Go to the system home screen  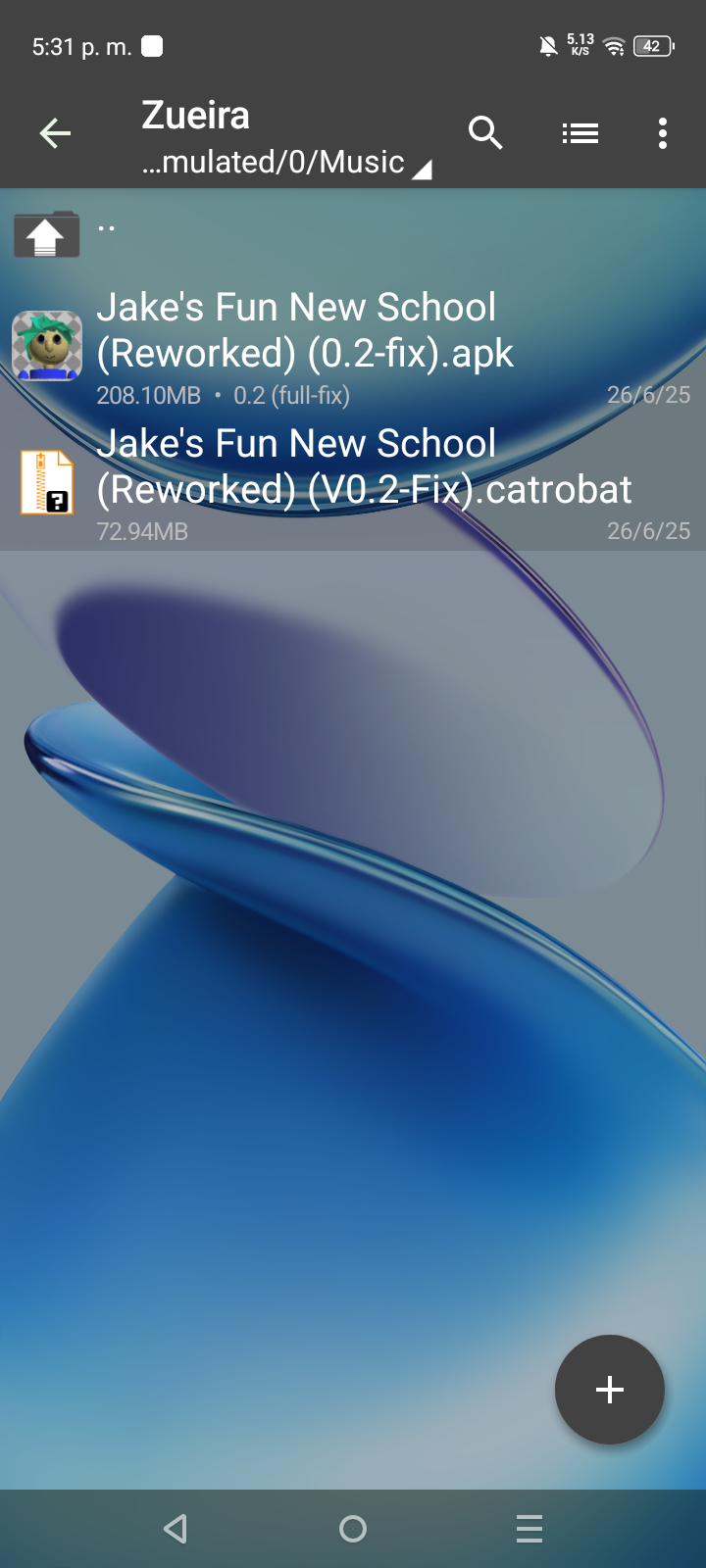point(353,1529)
